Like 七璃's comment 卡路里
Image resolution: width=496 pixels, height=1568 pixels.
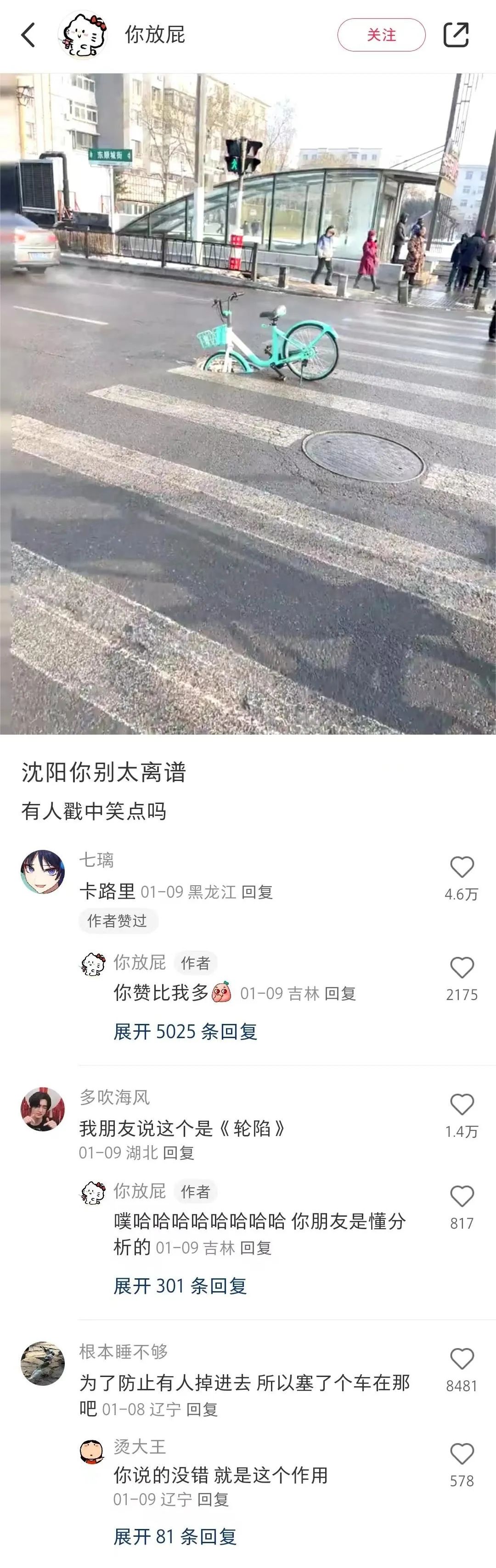click(461, 867)
